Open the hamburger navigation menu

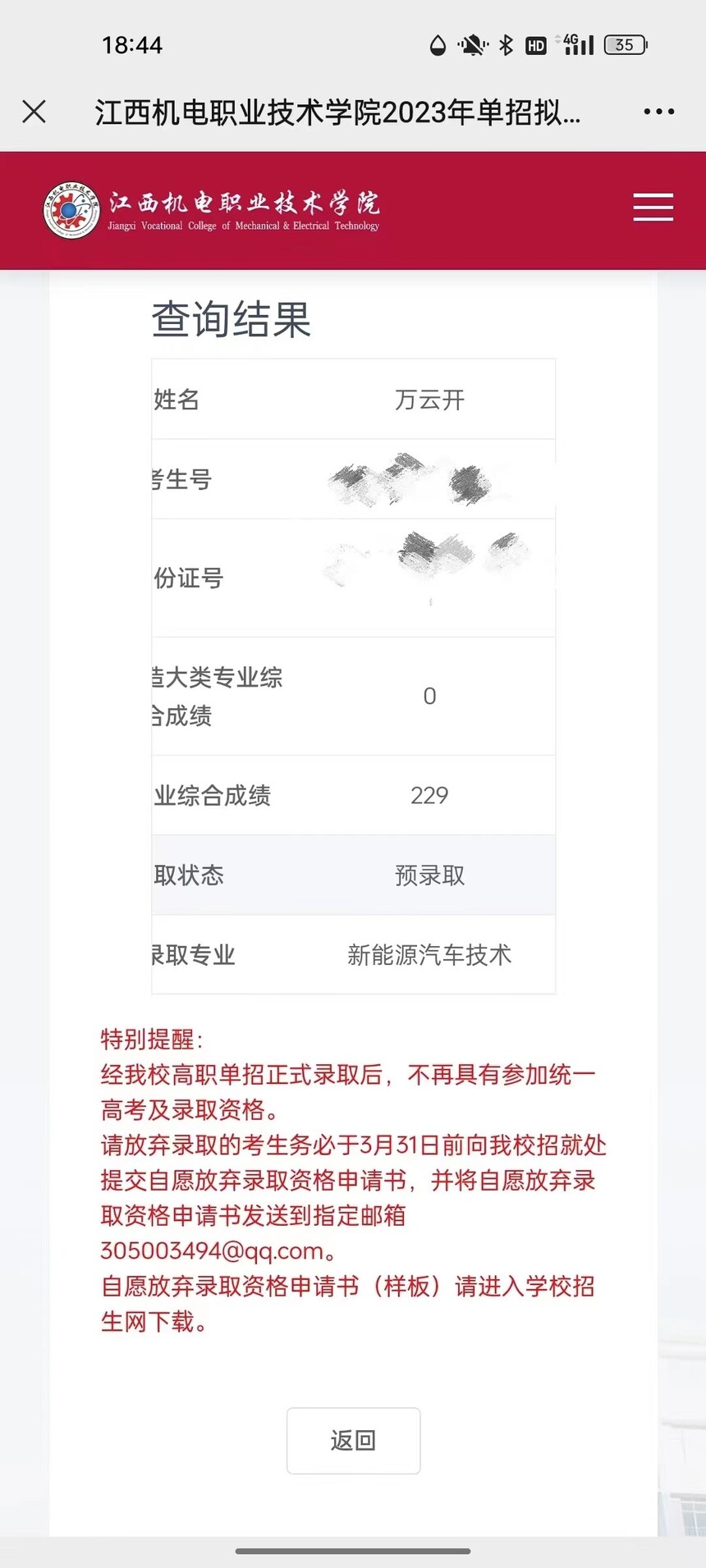coord(653,208)
